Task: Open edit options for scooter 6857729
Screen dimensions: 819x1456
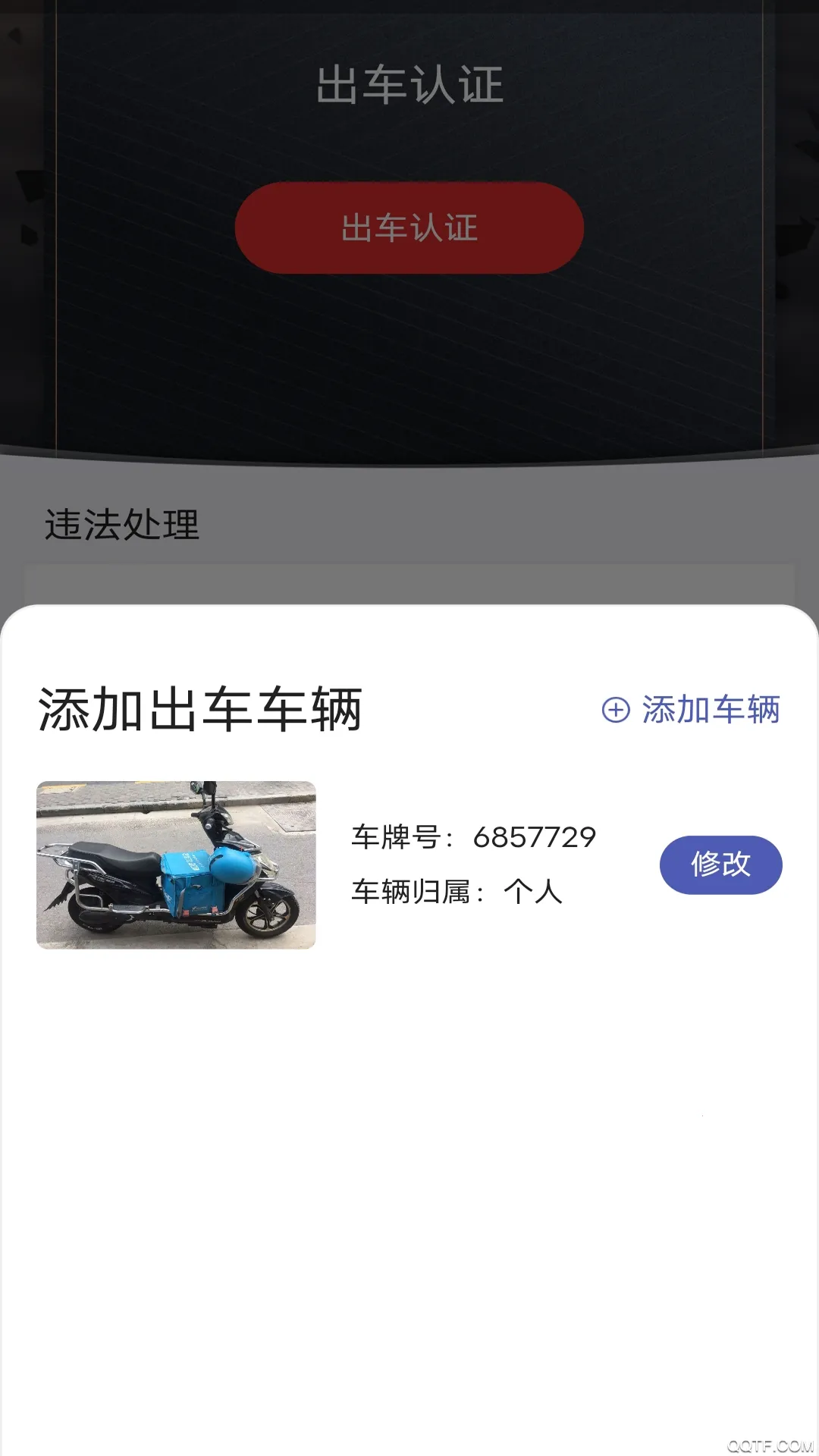Action: [720, 864]
